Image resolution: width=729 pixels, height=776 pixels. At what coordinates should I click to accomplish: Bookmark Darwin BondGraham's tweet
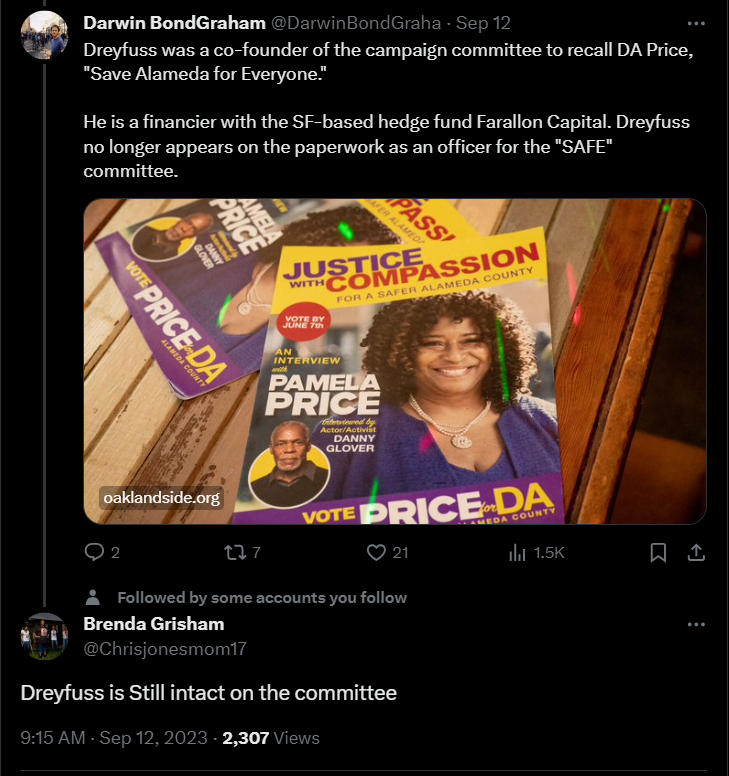coord(658,552)
